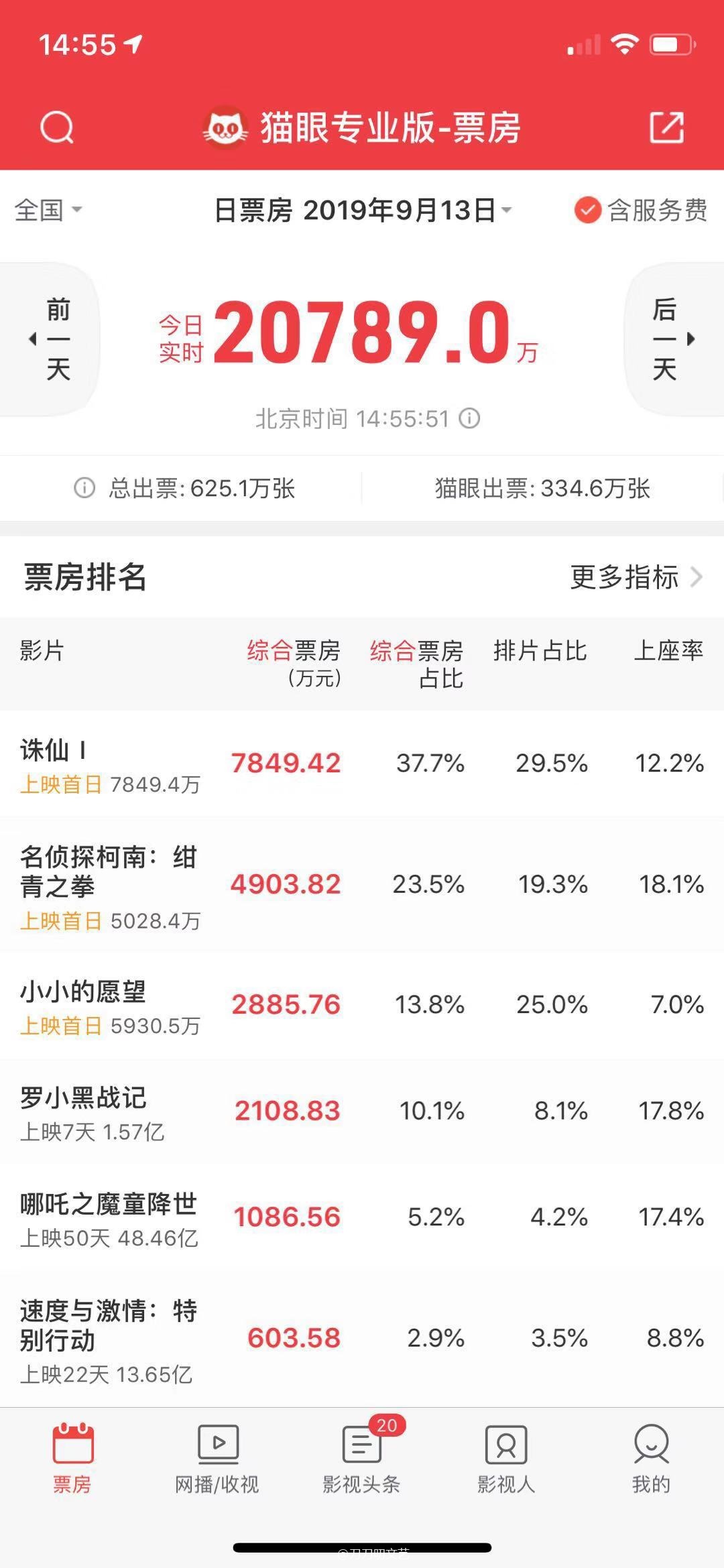Image resolution: width=724 pixels, height=1568 pixels.
Task: Tap the info icon beside 总出票
Action: 84,488
